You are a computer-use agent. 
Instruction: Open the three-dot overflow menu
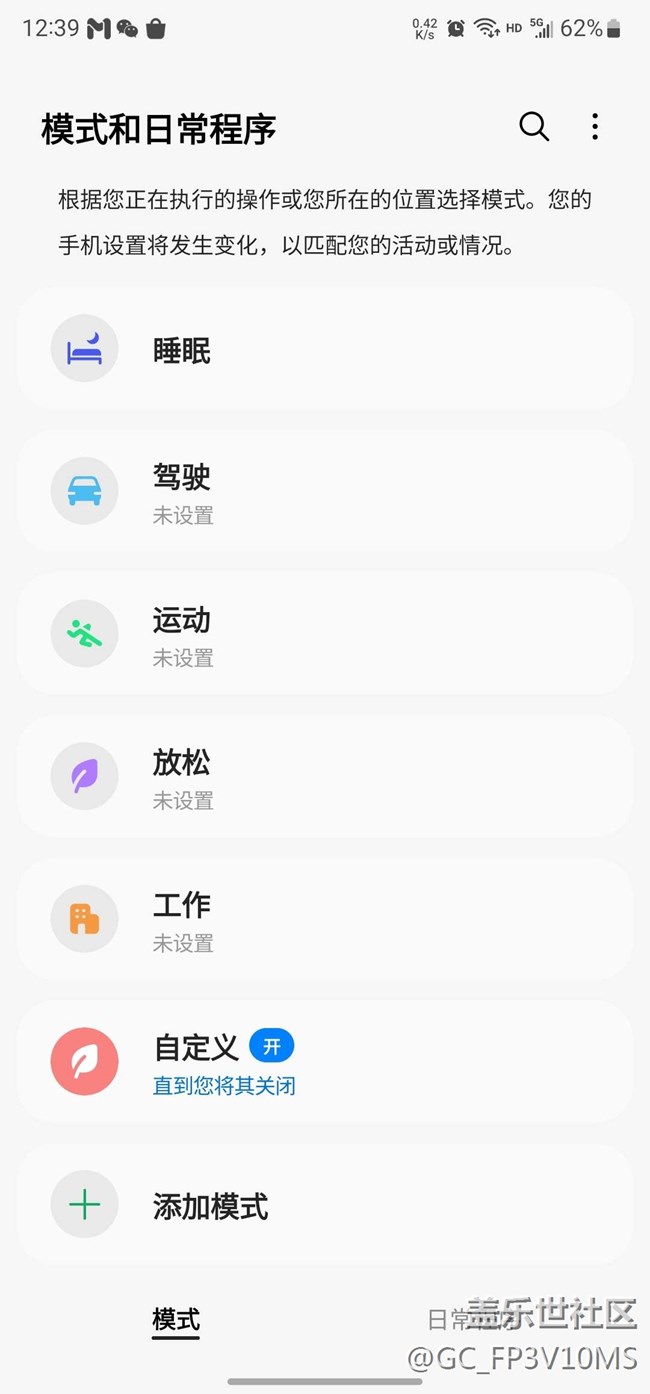coord(595,127)
